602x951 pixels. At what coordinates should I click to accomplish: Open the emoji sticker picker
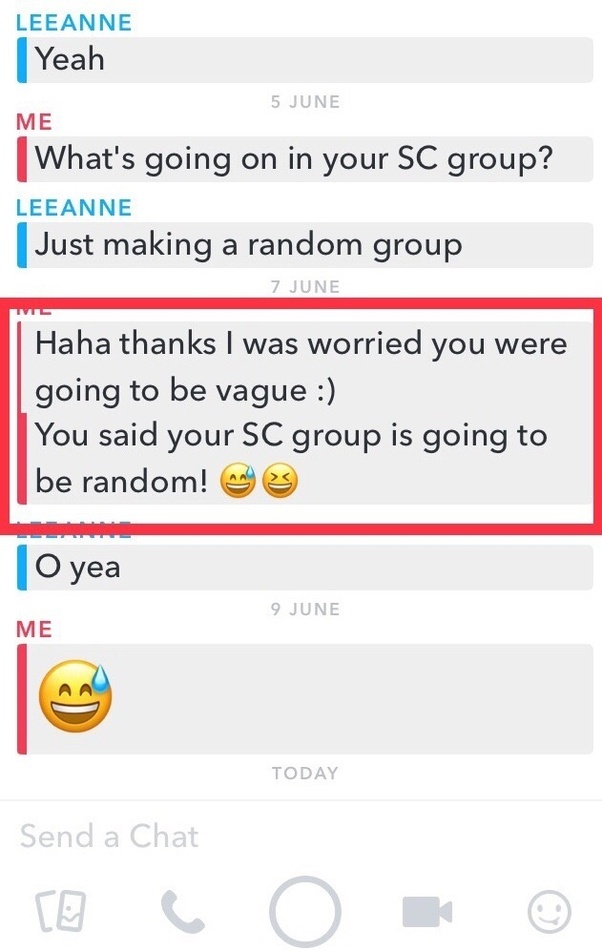tap(549, 912)
